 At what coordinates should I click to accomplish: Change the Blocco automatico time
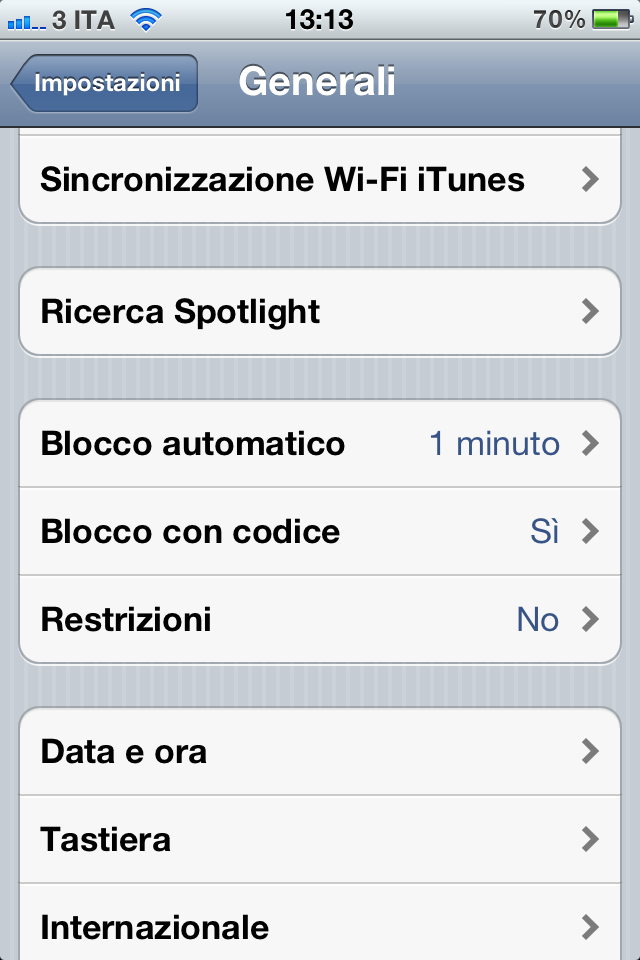pyautogui.click(x=320, y=444)
